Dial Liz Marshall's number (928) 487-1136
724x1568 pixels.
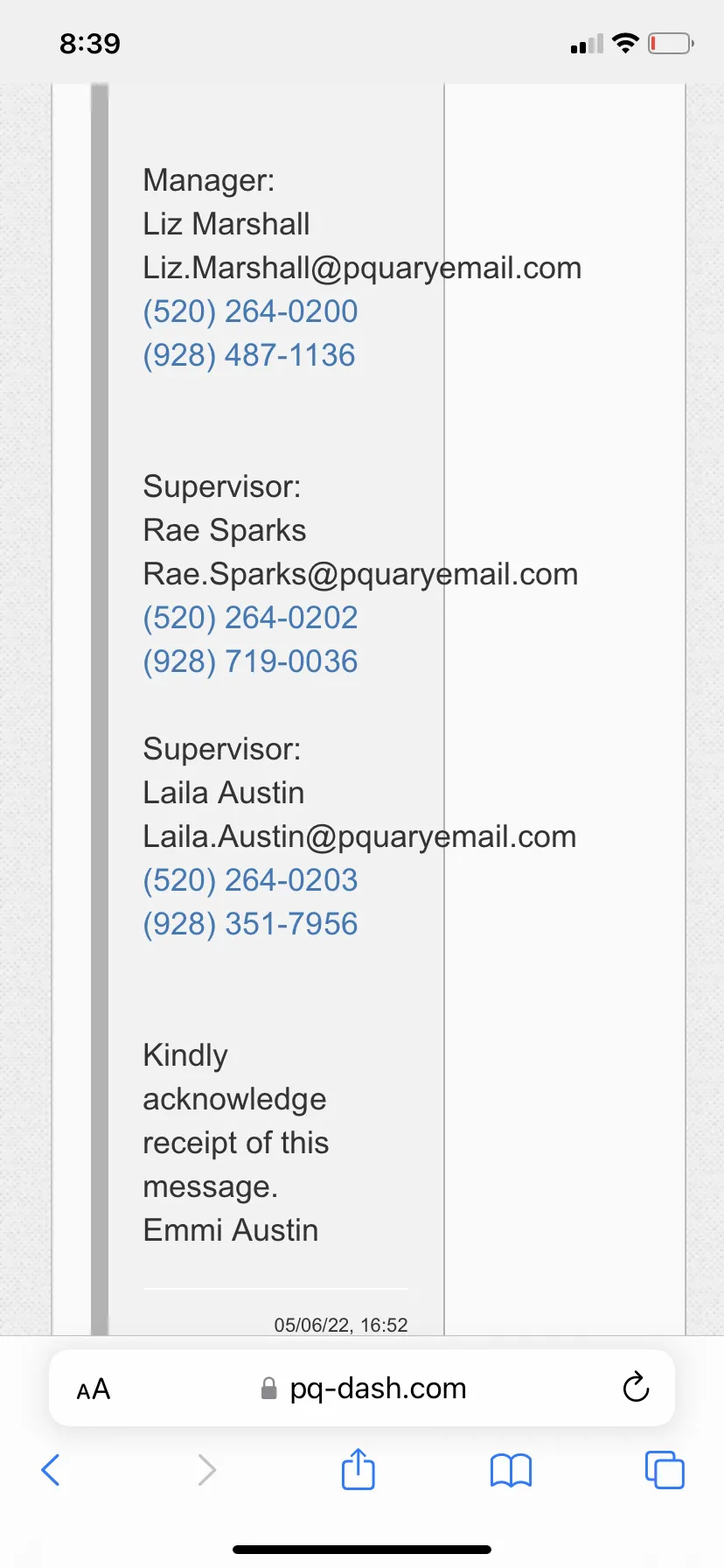click(249, 355)
